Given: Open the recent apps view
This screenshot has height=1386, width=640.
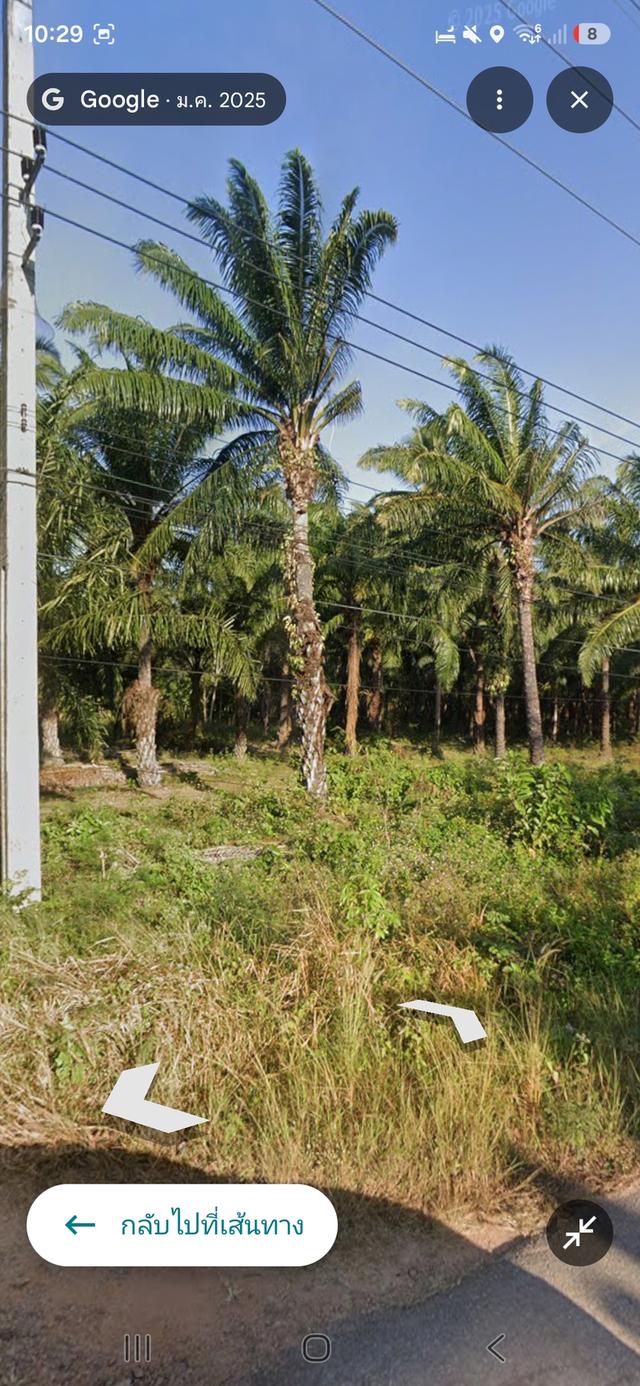Looking at the screenshot, I should point(137,1348).
